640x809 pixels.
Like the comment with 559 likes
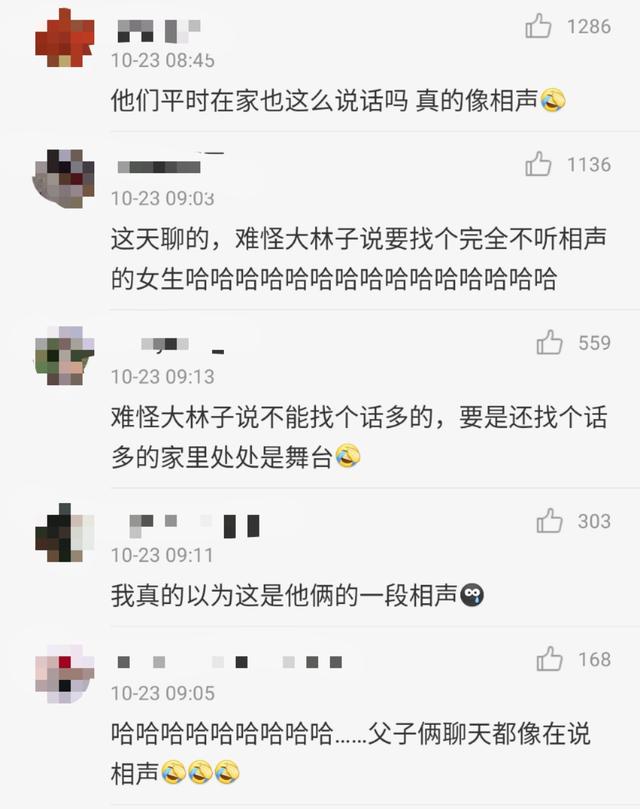click(x=550, y=343)
